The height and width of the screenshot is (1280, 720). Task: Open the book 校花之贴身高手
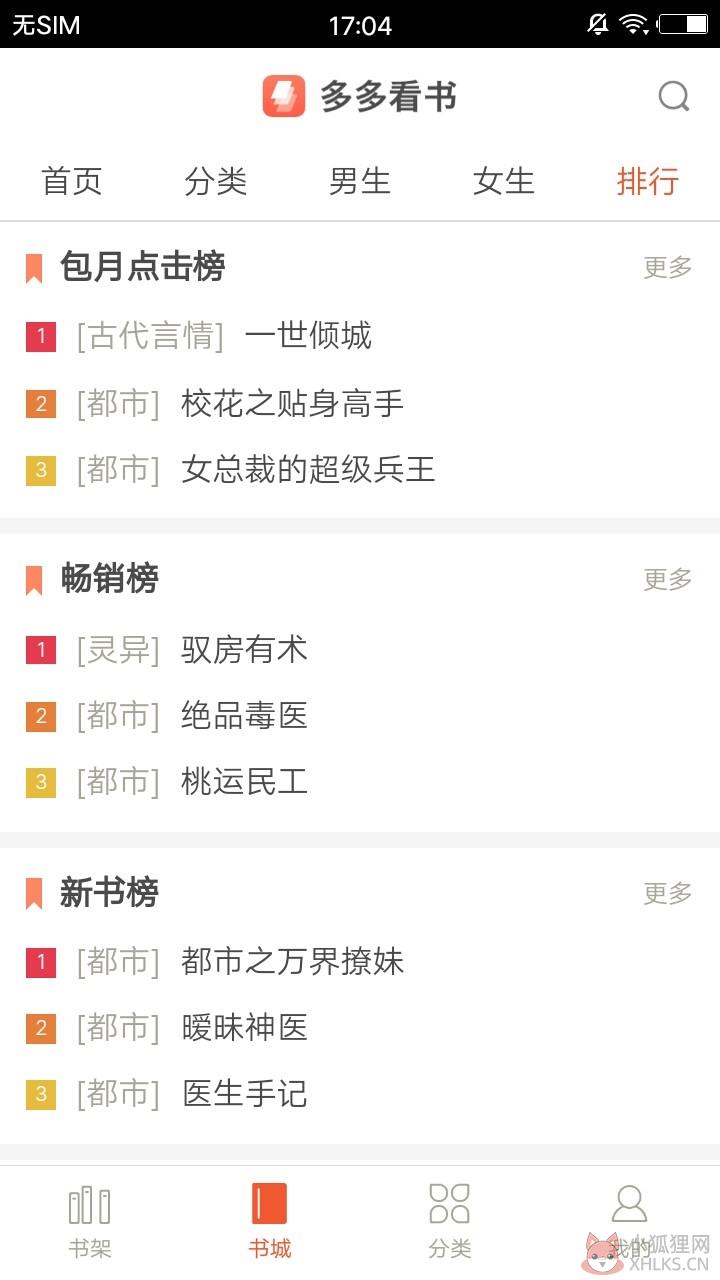(293, 404)
